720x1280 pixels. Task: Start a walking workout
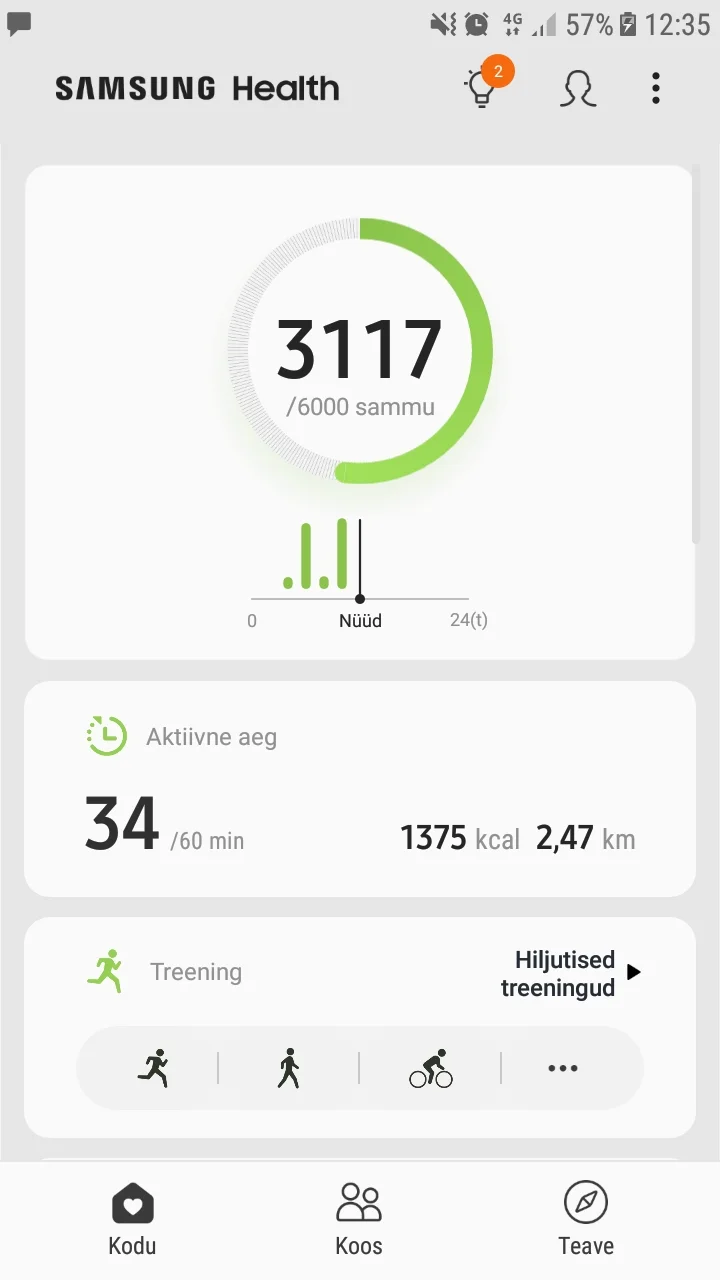click(289, 1068)
